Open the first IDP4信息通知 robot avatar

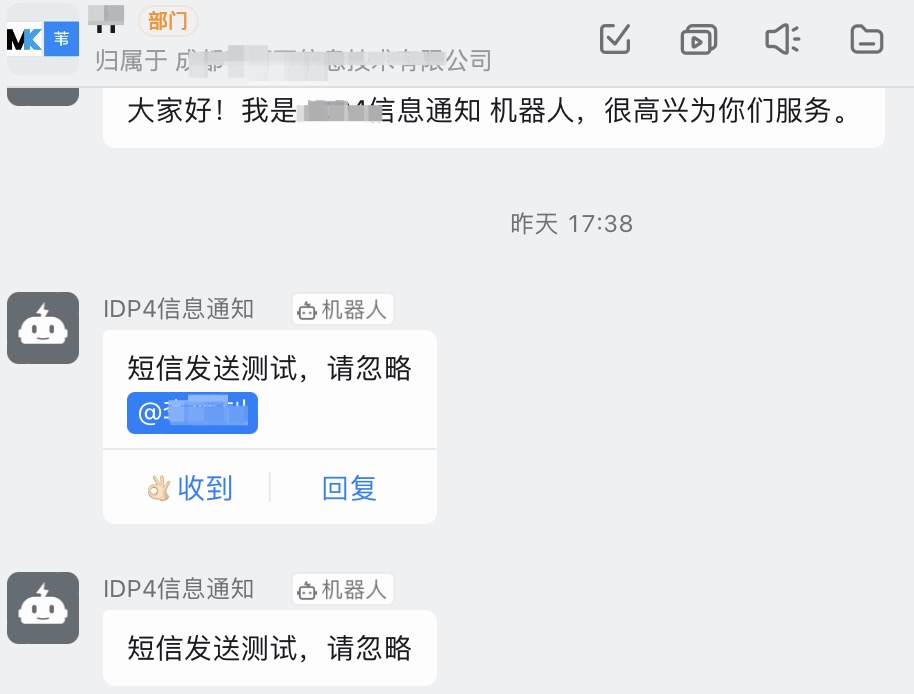pos(43,328)
